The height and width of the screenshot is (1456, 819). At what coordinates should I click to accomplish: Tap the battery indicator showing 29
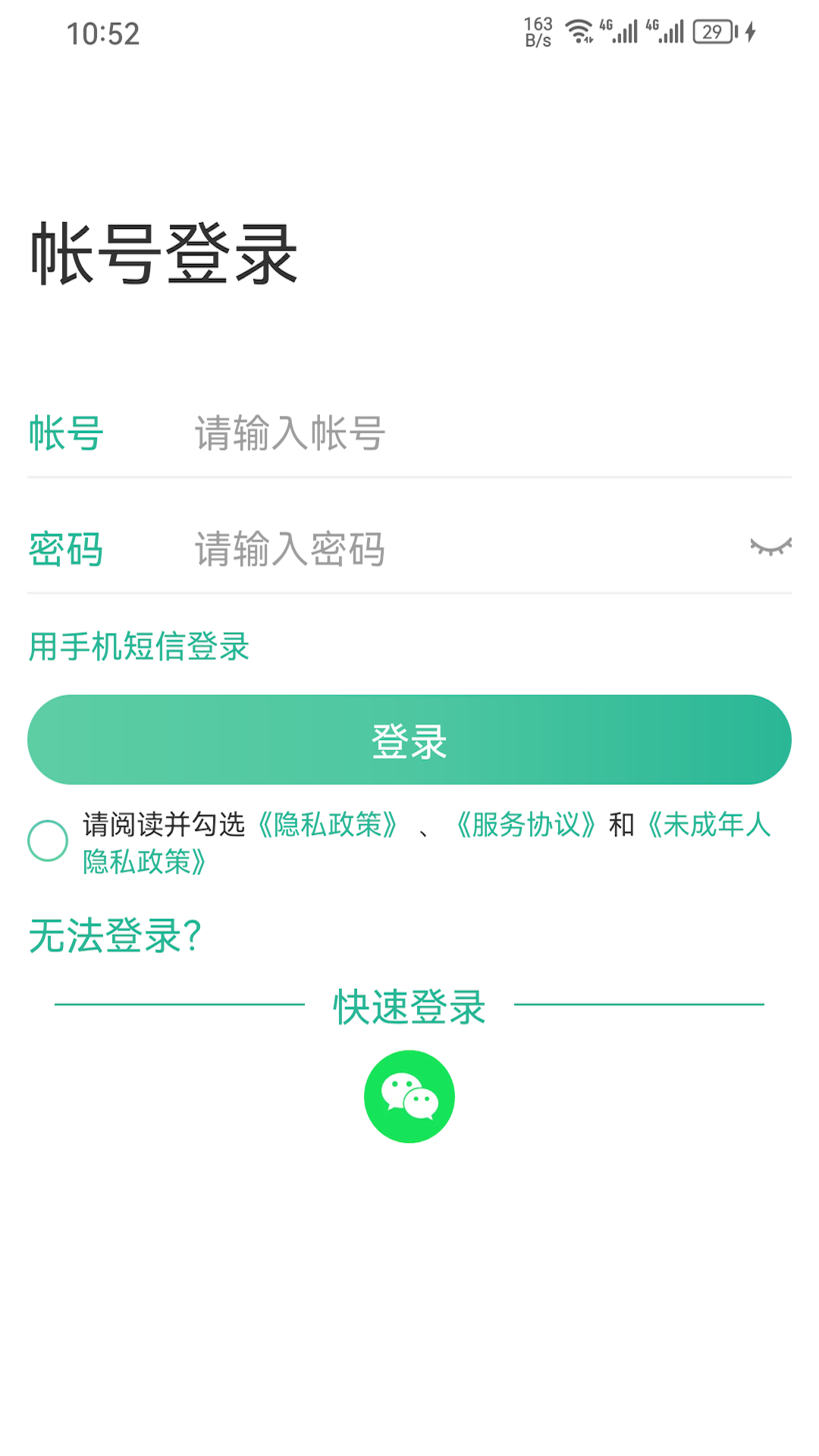point(710,30)
